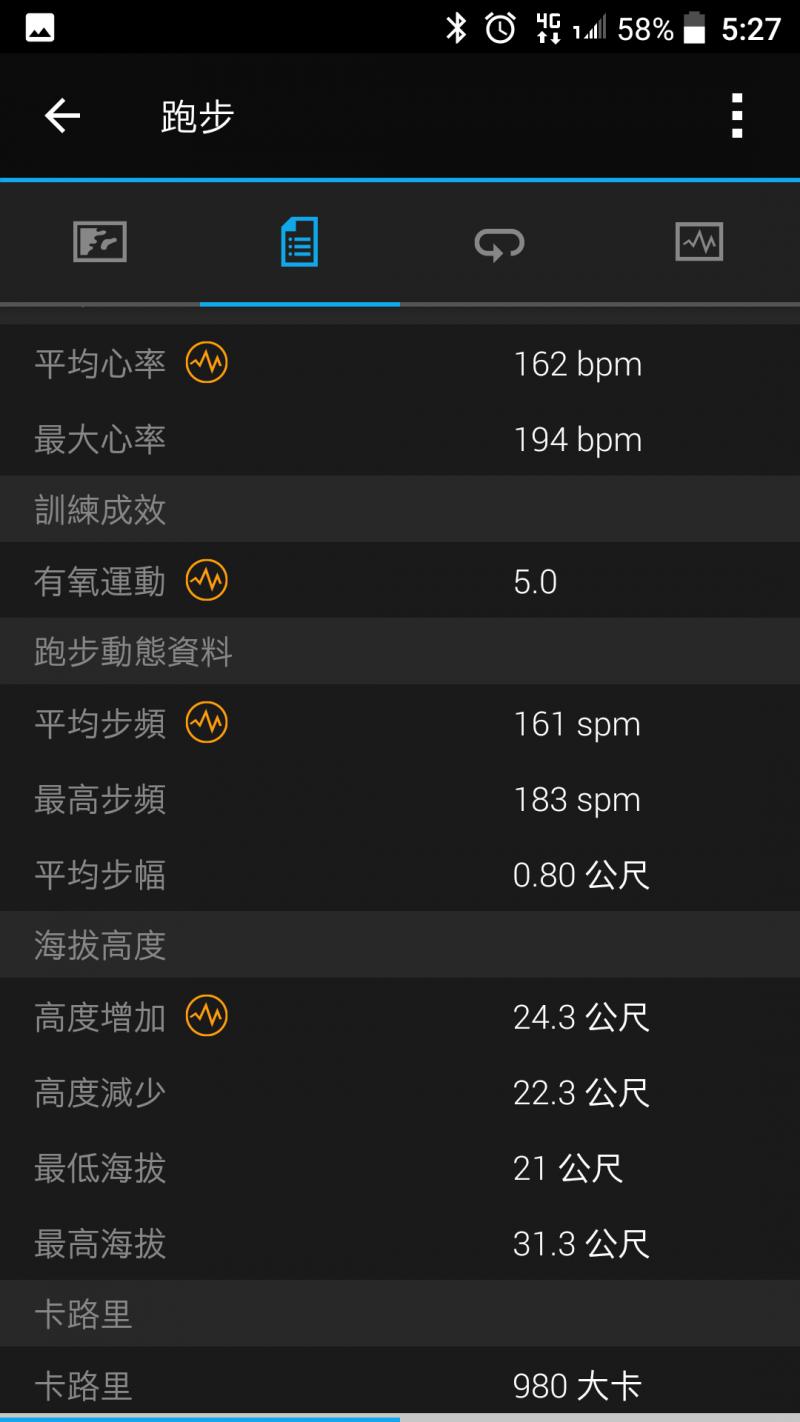This screenshot has height=1422, width=800.
Task: Open the chart icon beside 平均心率
Action: [207, 363]
